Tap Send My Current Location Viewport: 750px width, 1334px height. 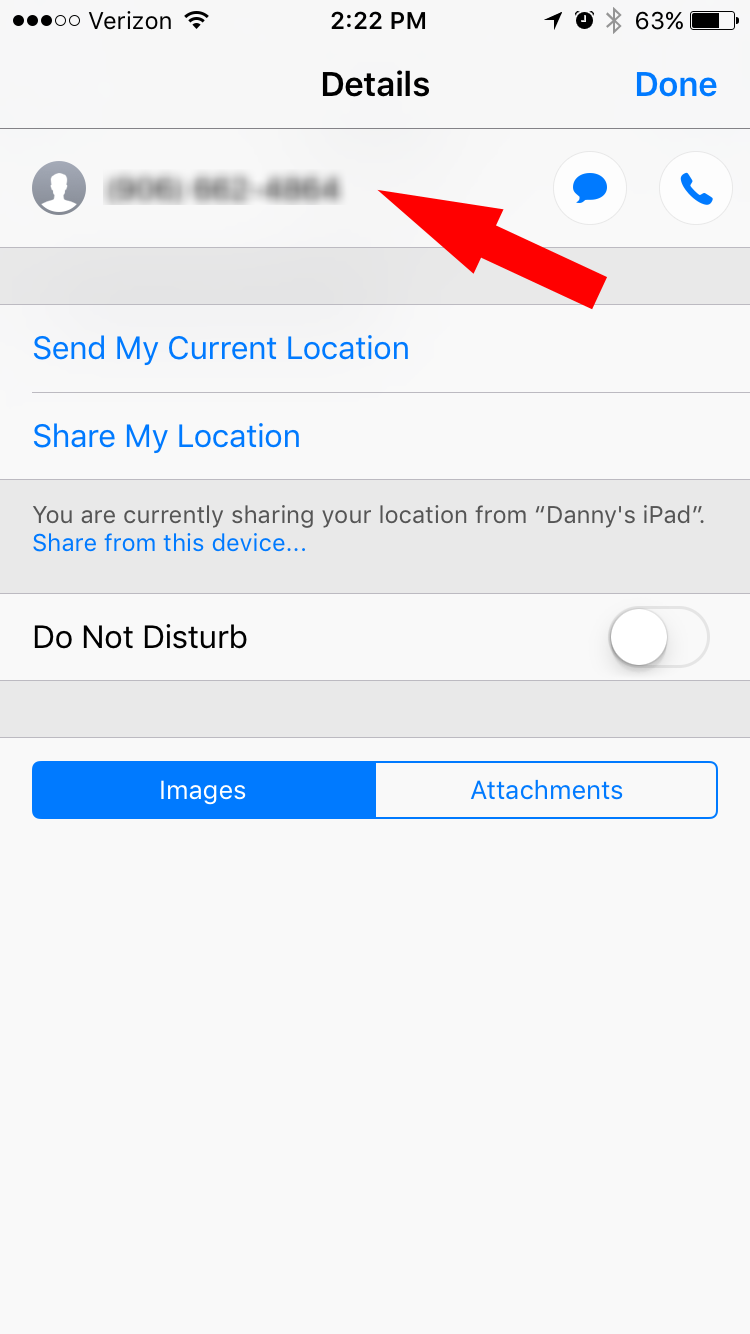(x=221, y=348)
